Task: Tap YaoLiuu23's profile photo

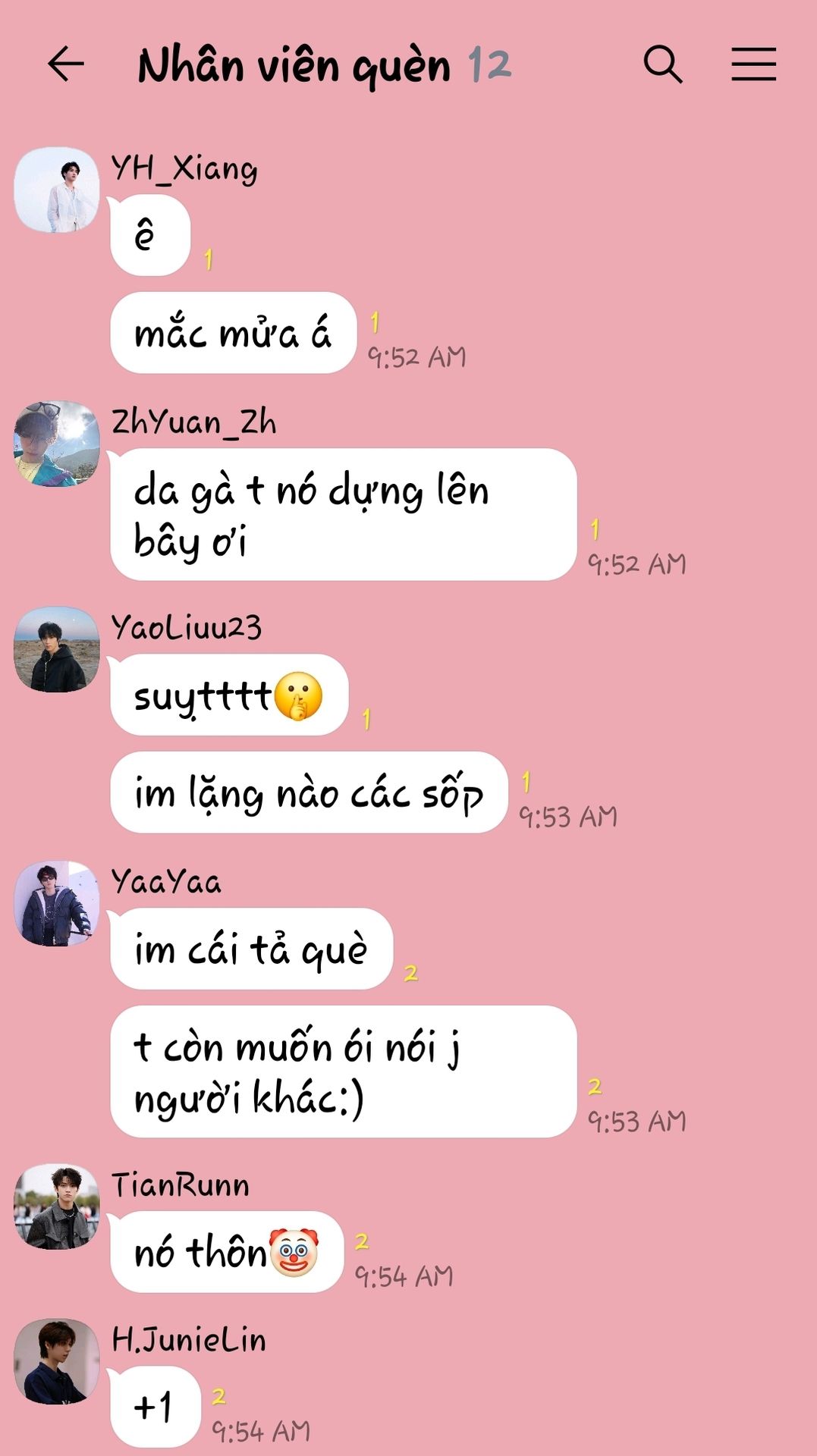Action: pyautogui.click(x=57, y=649)
